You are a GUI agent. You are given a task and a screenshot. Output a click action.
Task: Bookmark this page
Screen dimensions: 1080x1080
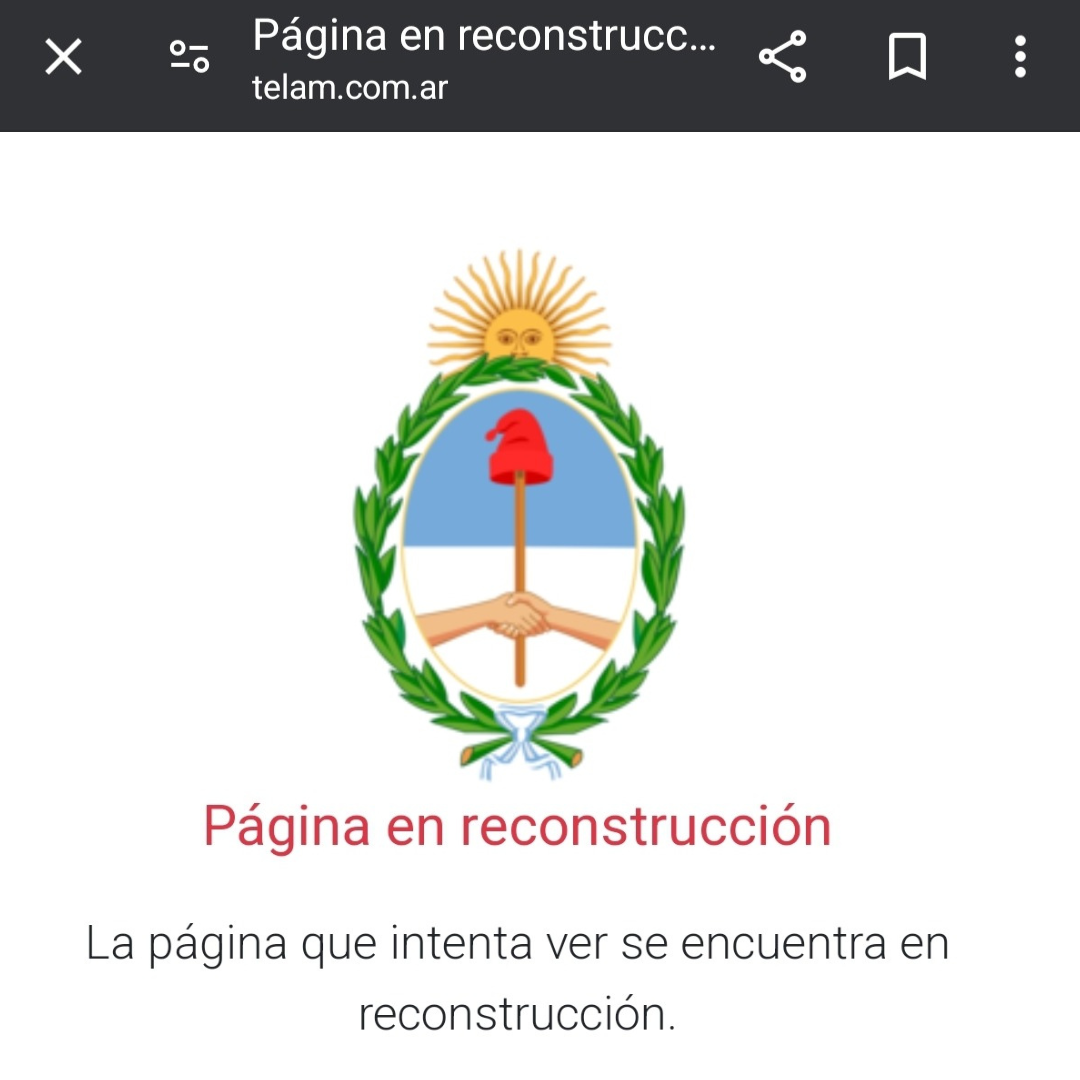point(907,57)
